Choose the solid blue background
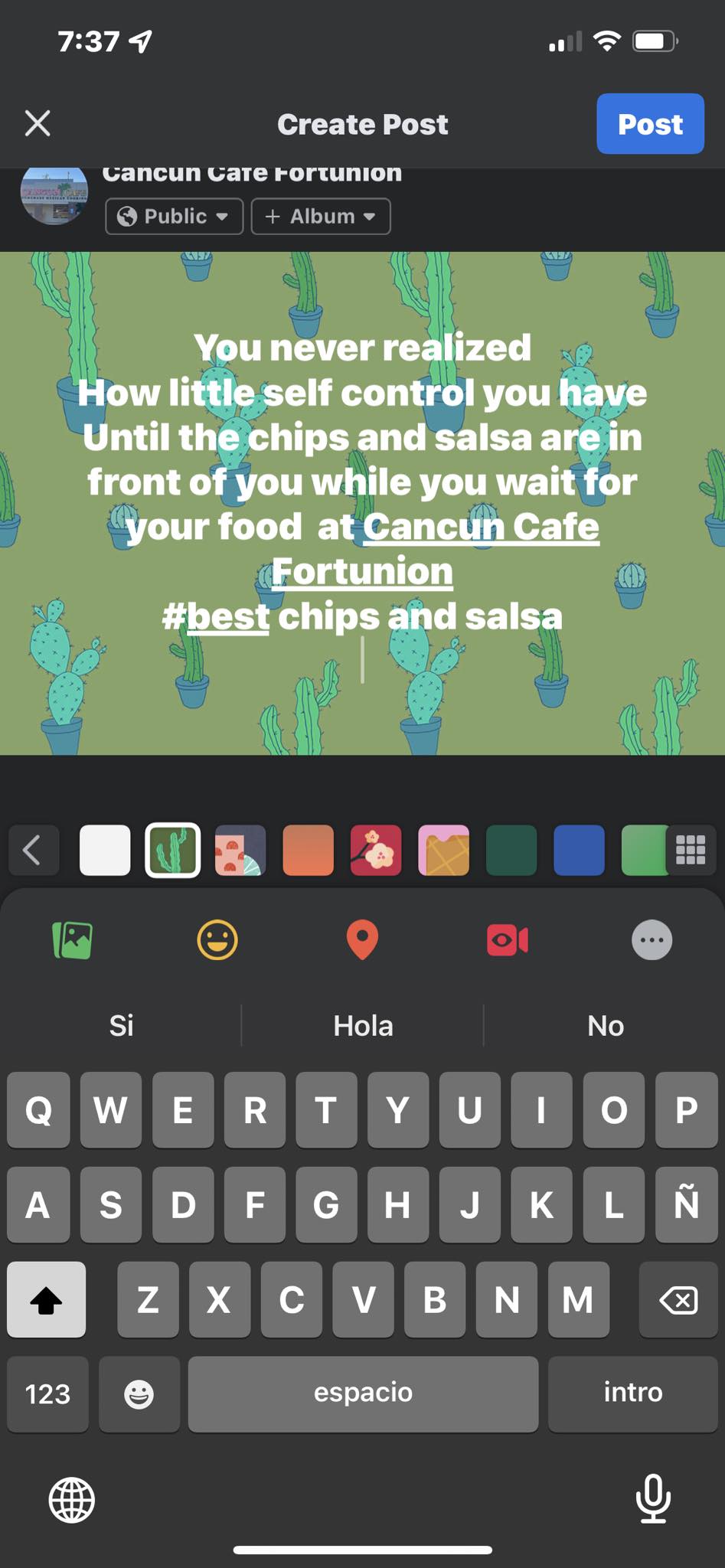This screenshot has width=725, height=1568. coord(579,850)
